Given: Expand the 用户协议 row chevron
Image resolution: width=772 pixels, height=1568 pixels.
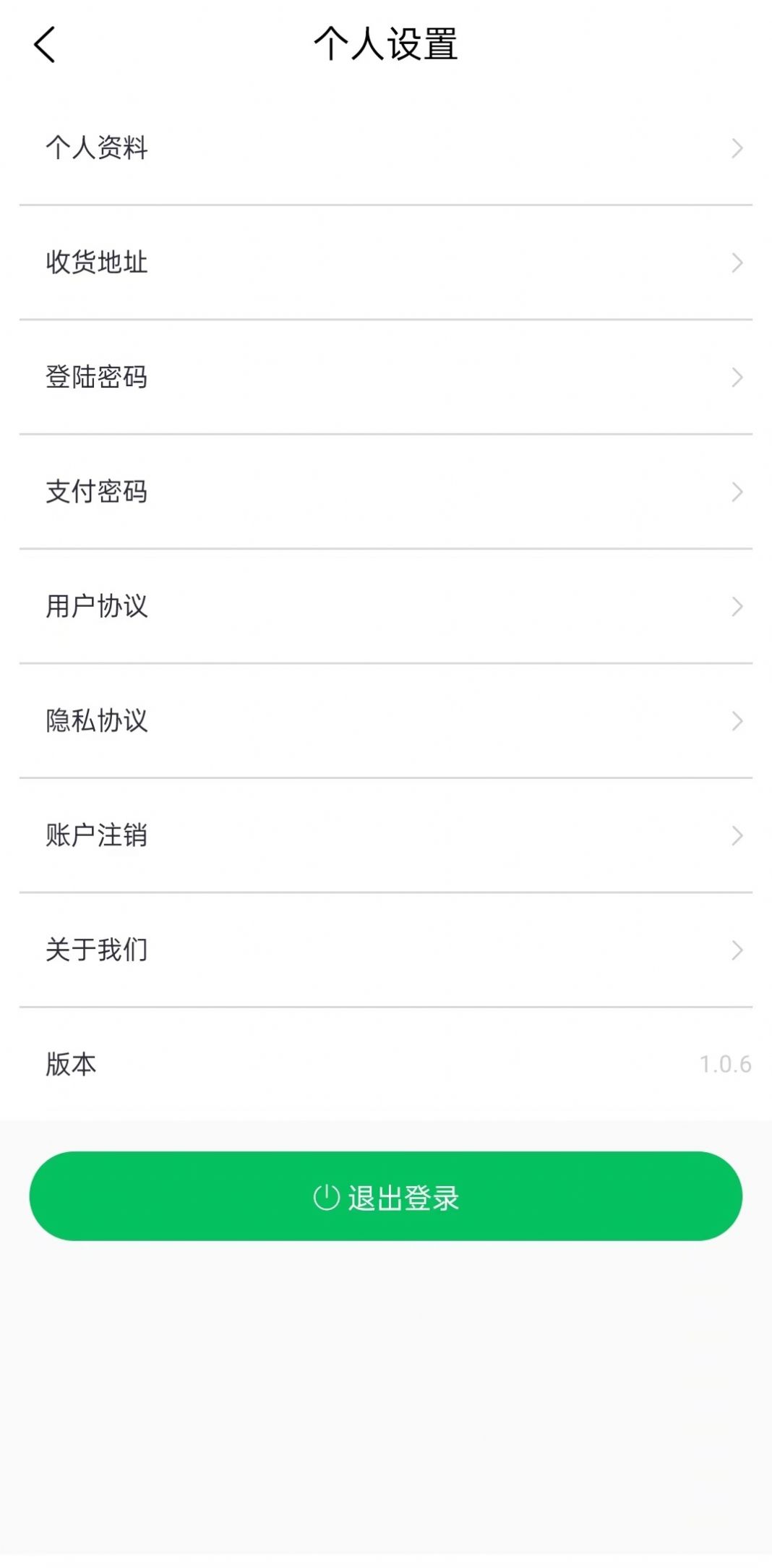Looking at the screenshot, I should (737, 607).
